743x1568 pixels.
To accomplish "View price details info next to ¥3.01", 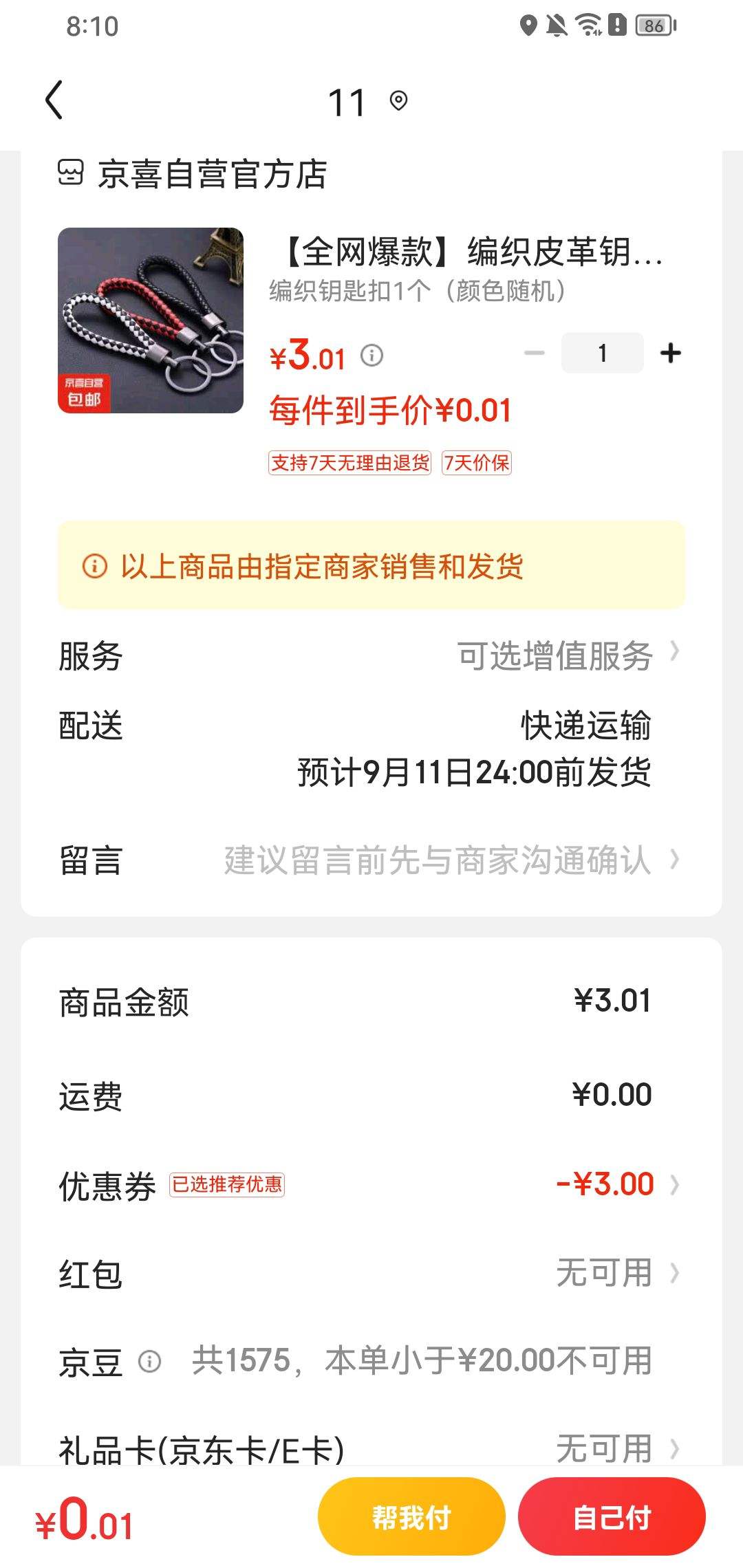I will tap(372, 356).
